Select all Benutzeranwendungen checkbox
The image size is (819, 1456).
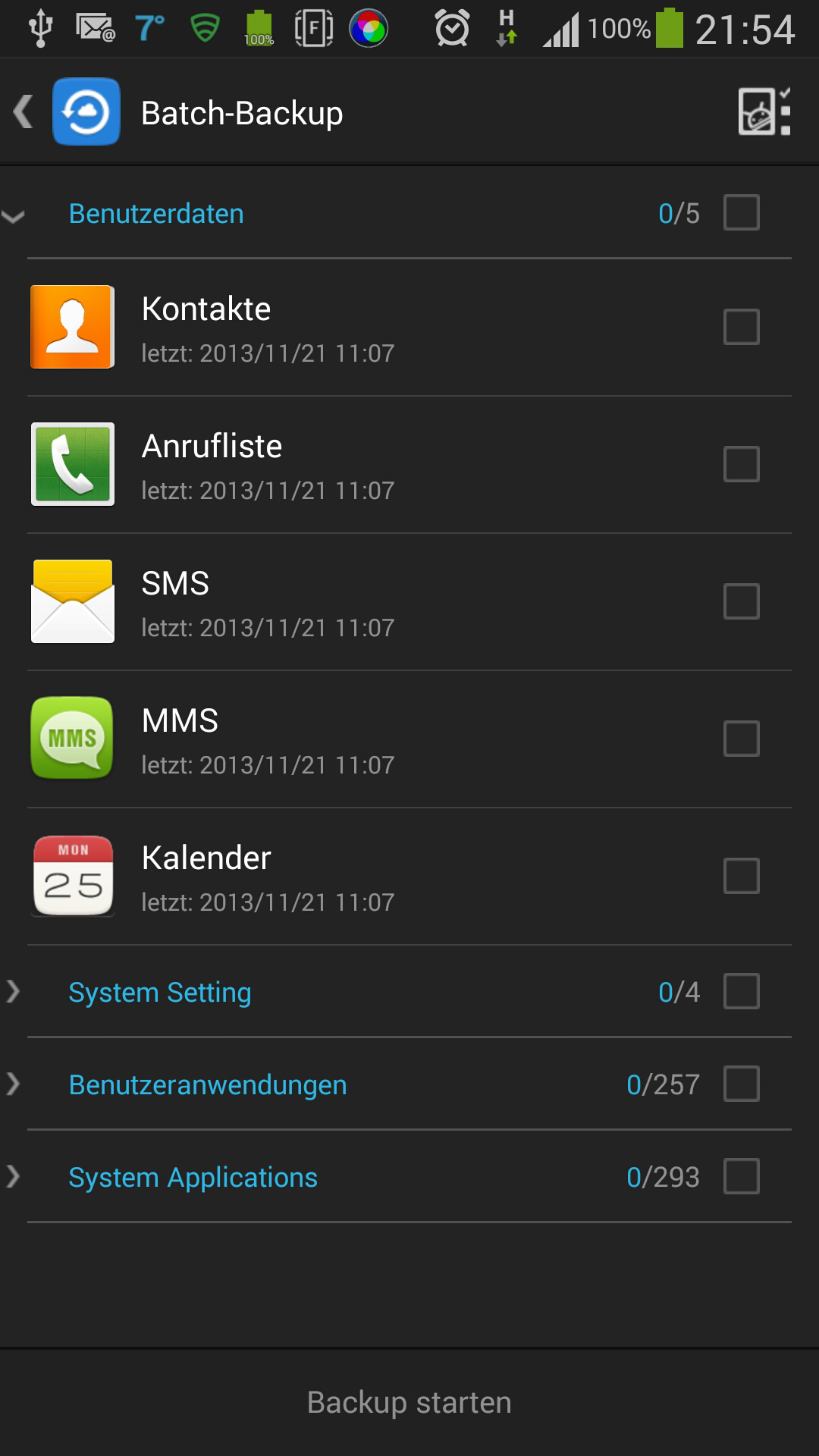[741, 1084]
